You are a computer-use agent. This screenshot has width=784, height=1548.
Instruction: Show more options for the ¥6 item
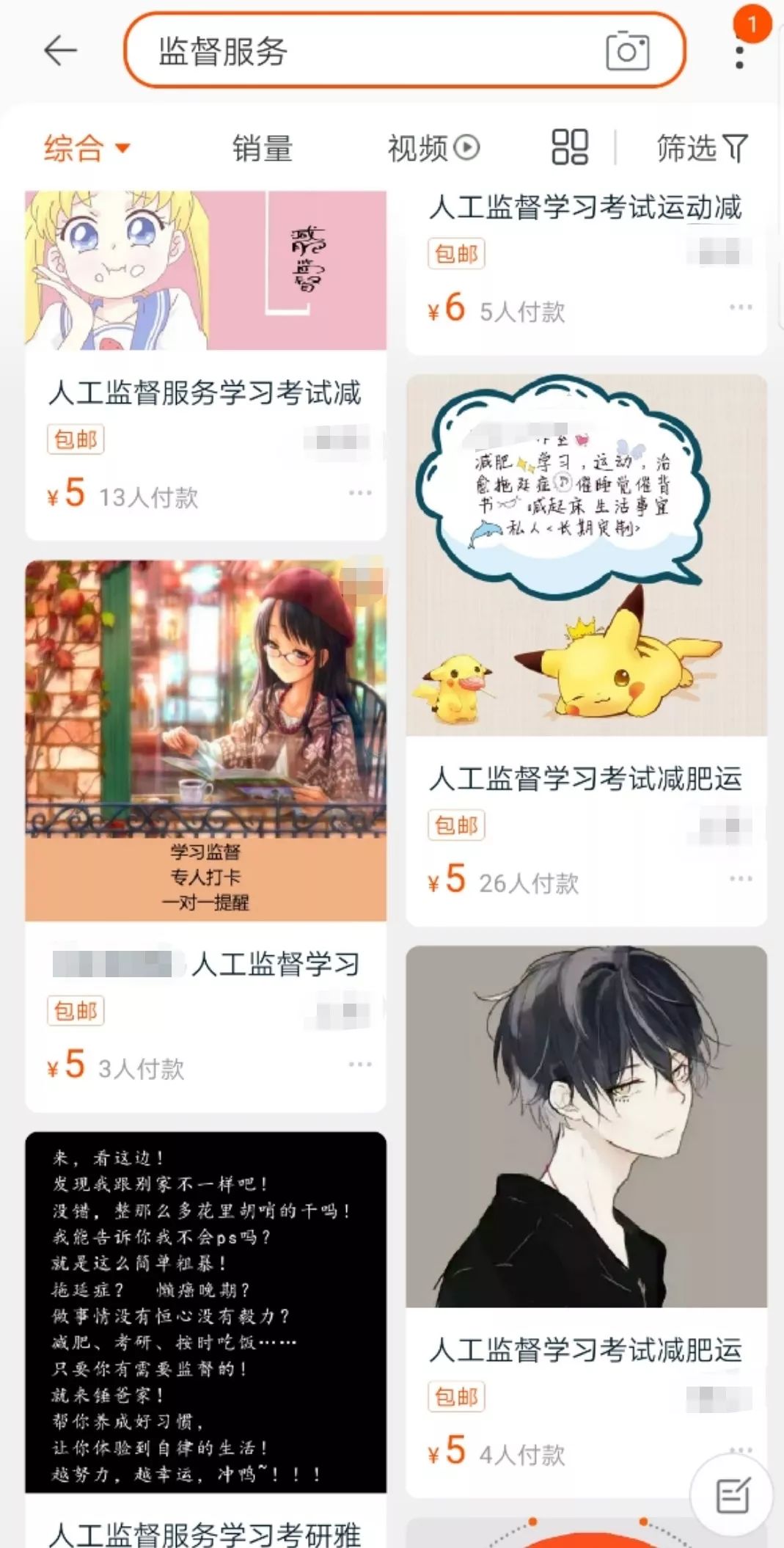741,307
